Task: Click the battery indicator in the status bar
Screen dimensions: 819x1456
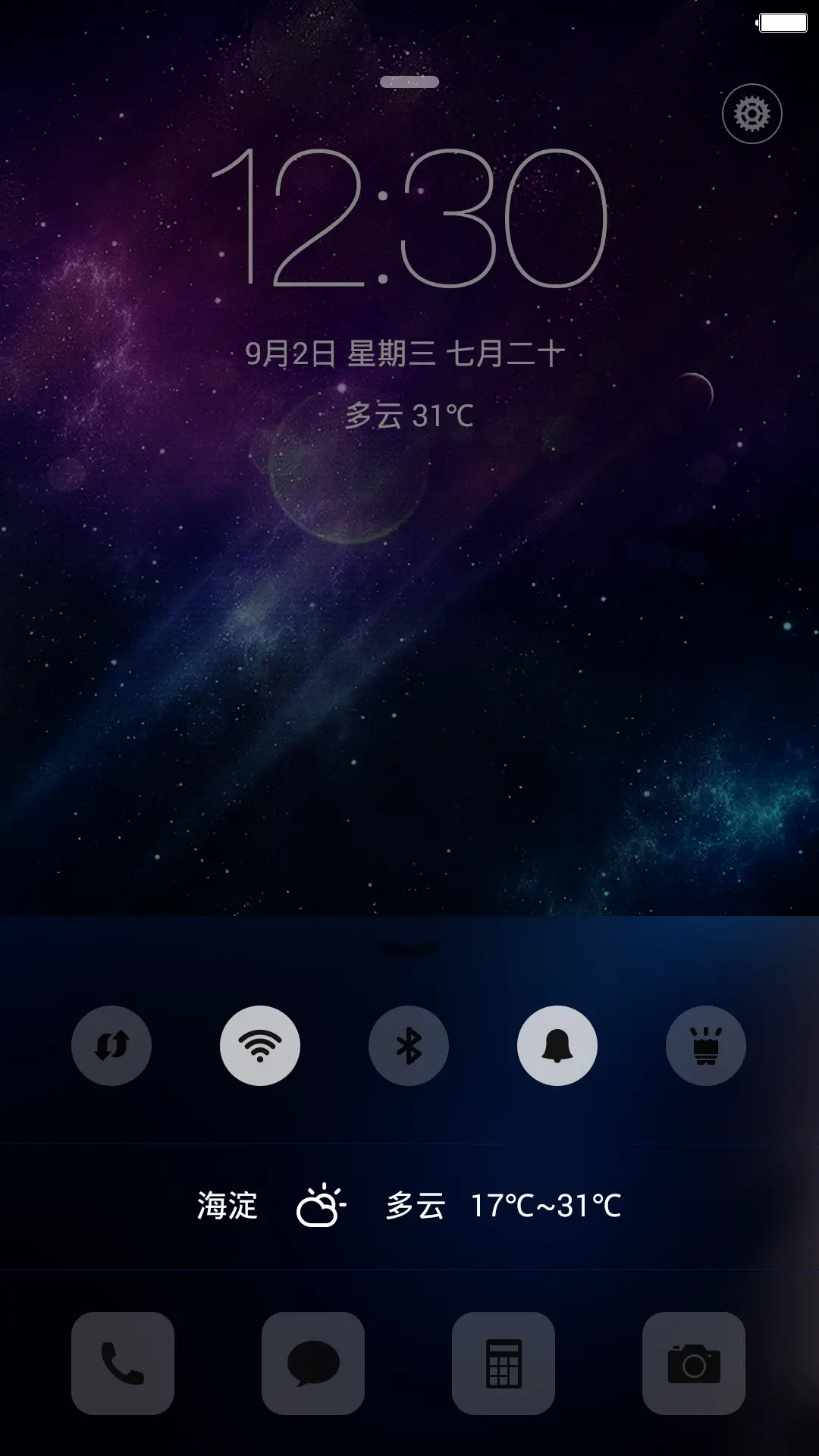Action: point(782,23)
